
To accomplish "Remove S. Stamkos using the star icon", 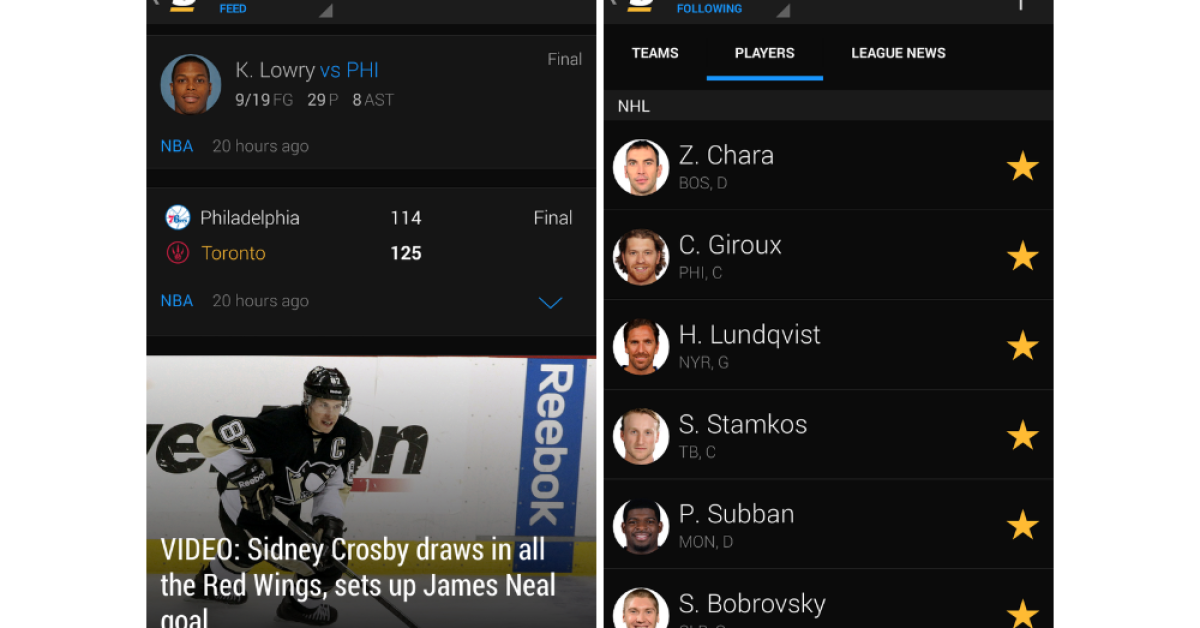I will [1022, 436].
